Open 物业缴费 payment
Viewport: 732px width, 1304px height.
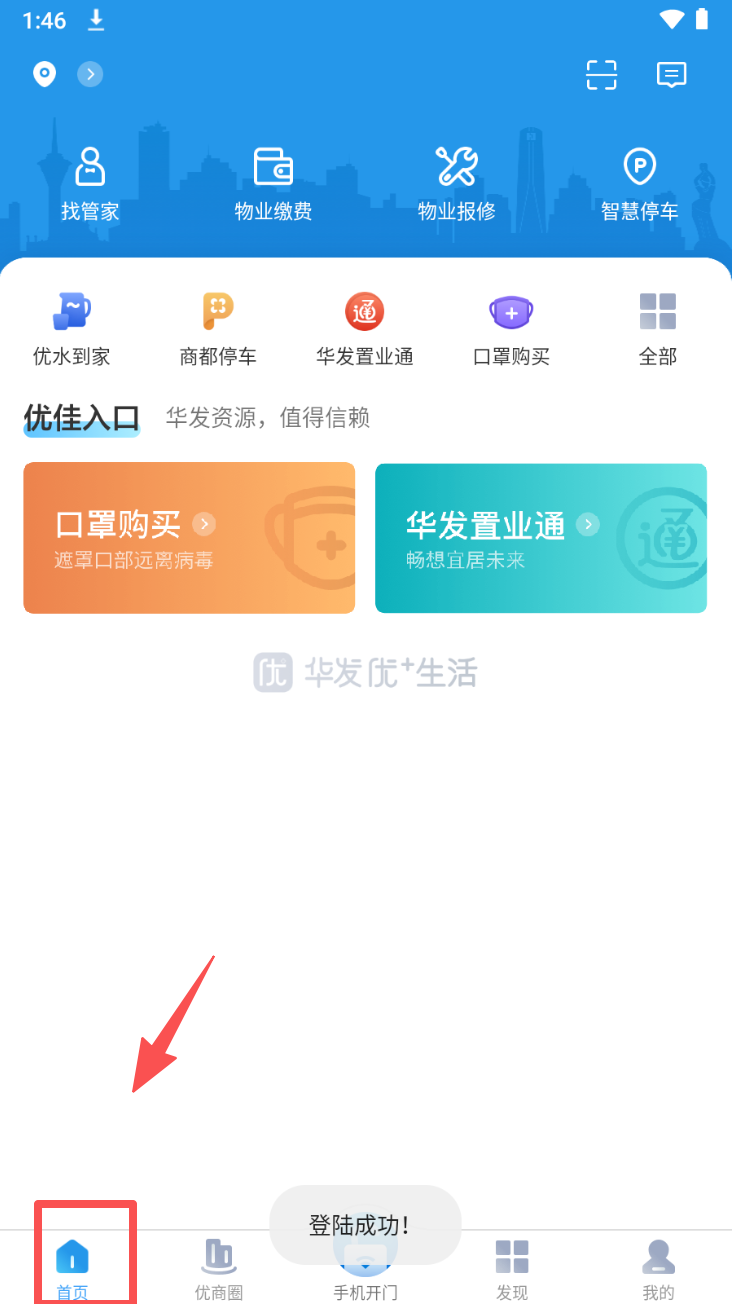pos(273,184)
